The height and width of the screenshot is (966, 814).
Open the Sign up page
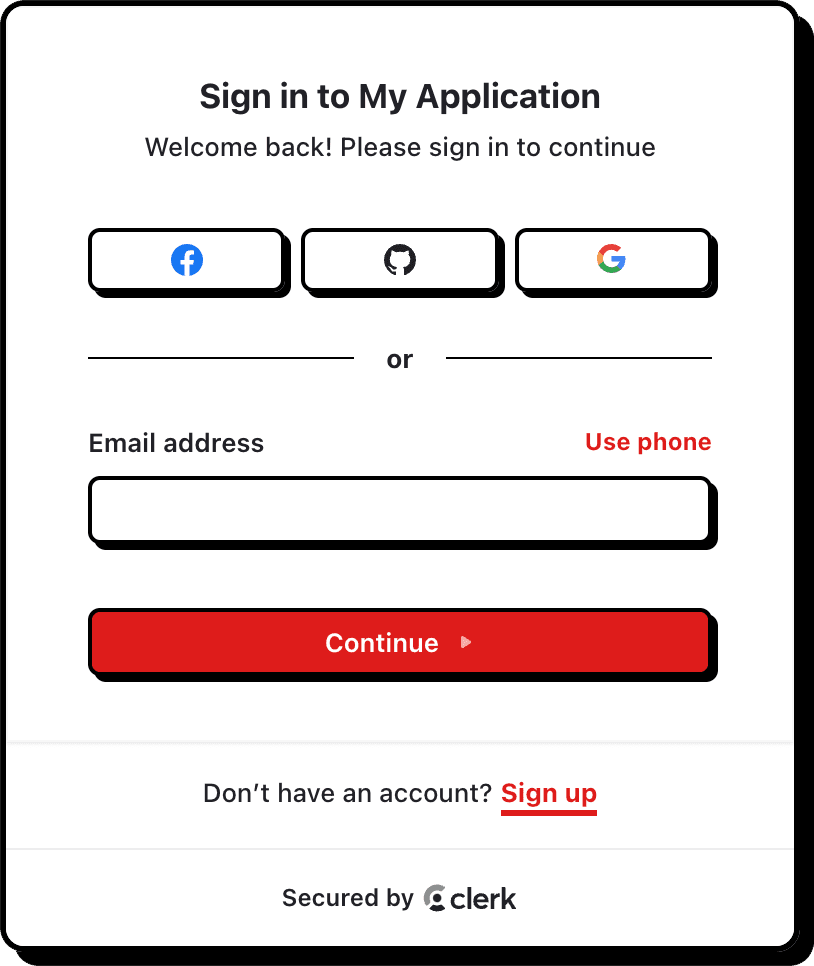click(548, 792)
